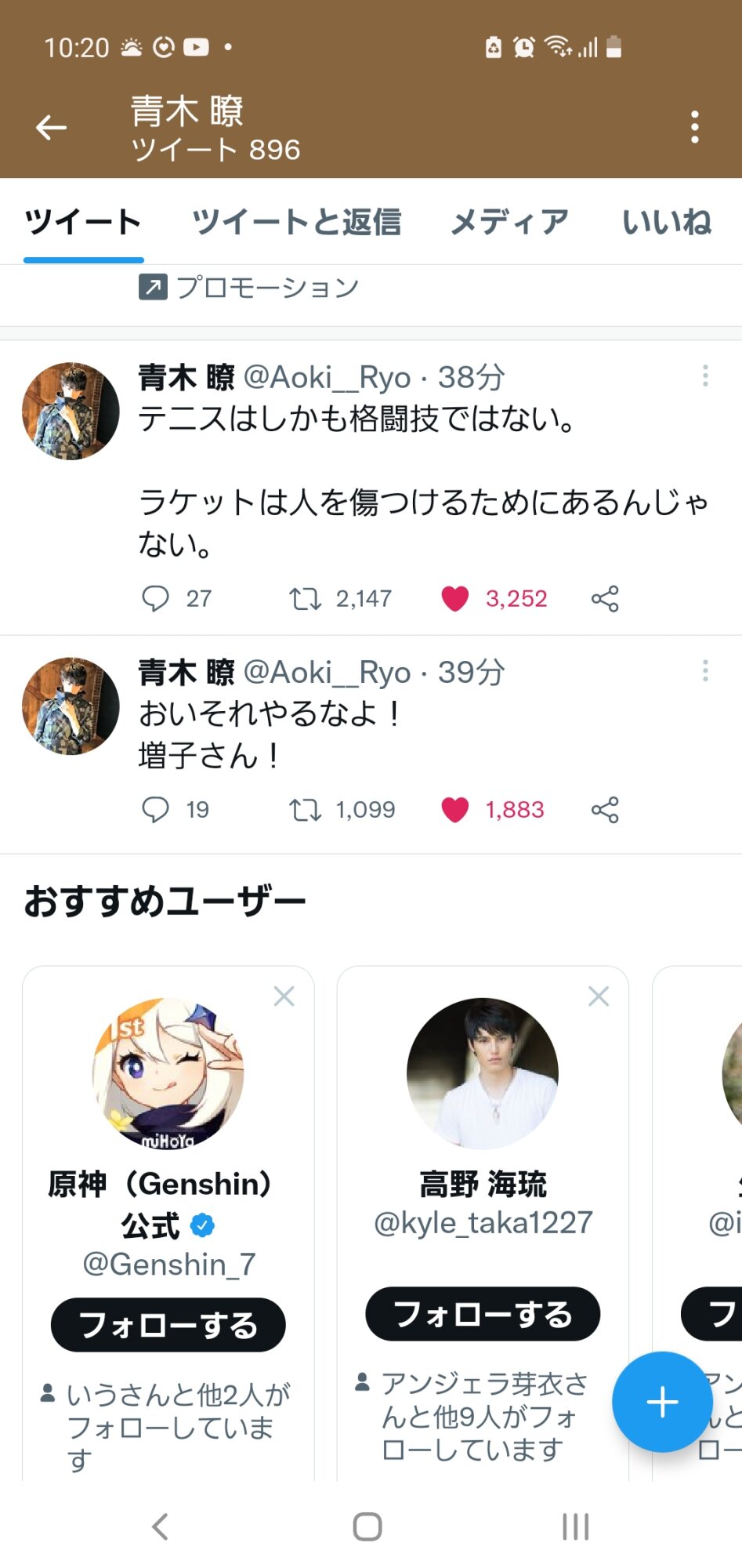Retweet the テニス tweet
Image resolution: width=742 pixels, height=1568 pixels.
point(305,599)
